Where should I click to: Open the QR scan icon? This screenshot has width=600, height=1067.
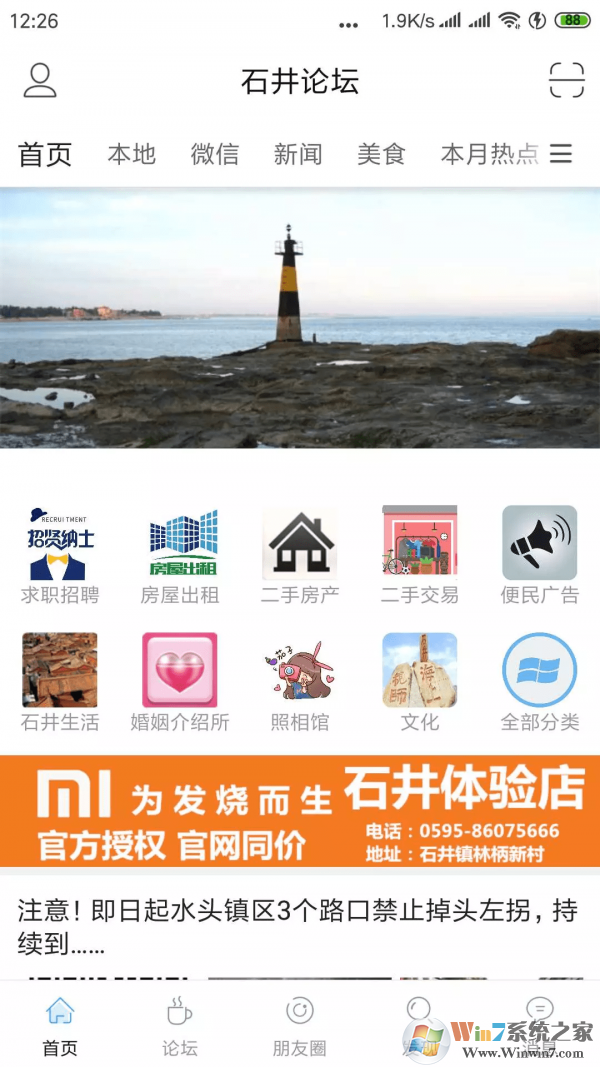tap(566, 81)
